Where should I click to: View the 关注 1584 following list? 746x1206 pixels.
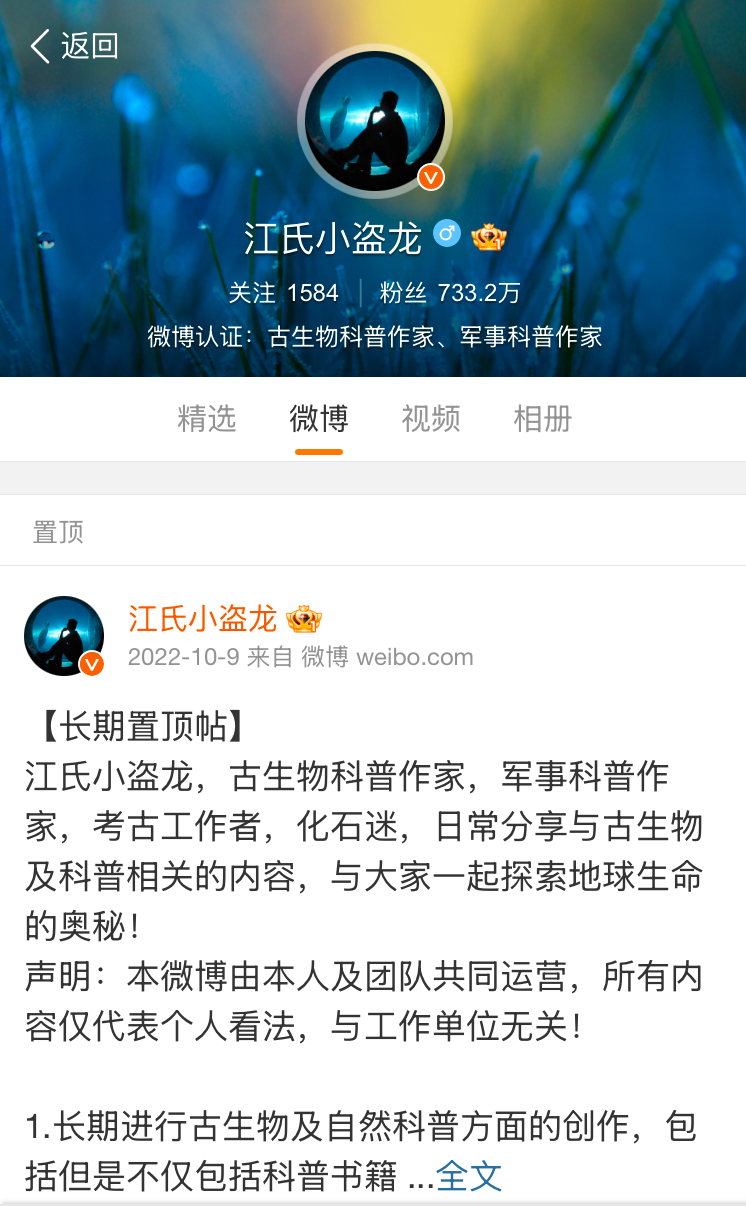[283, 293]
